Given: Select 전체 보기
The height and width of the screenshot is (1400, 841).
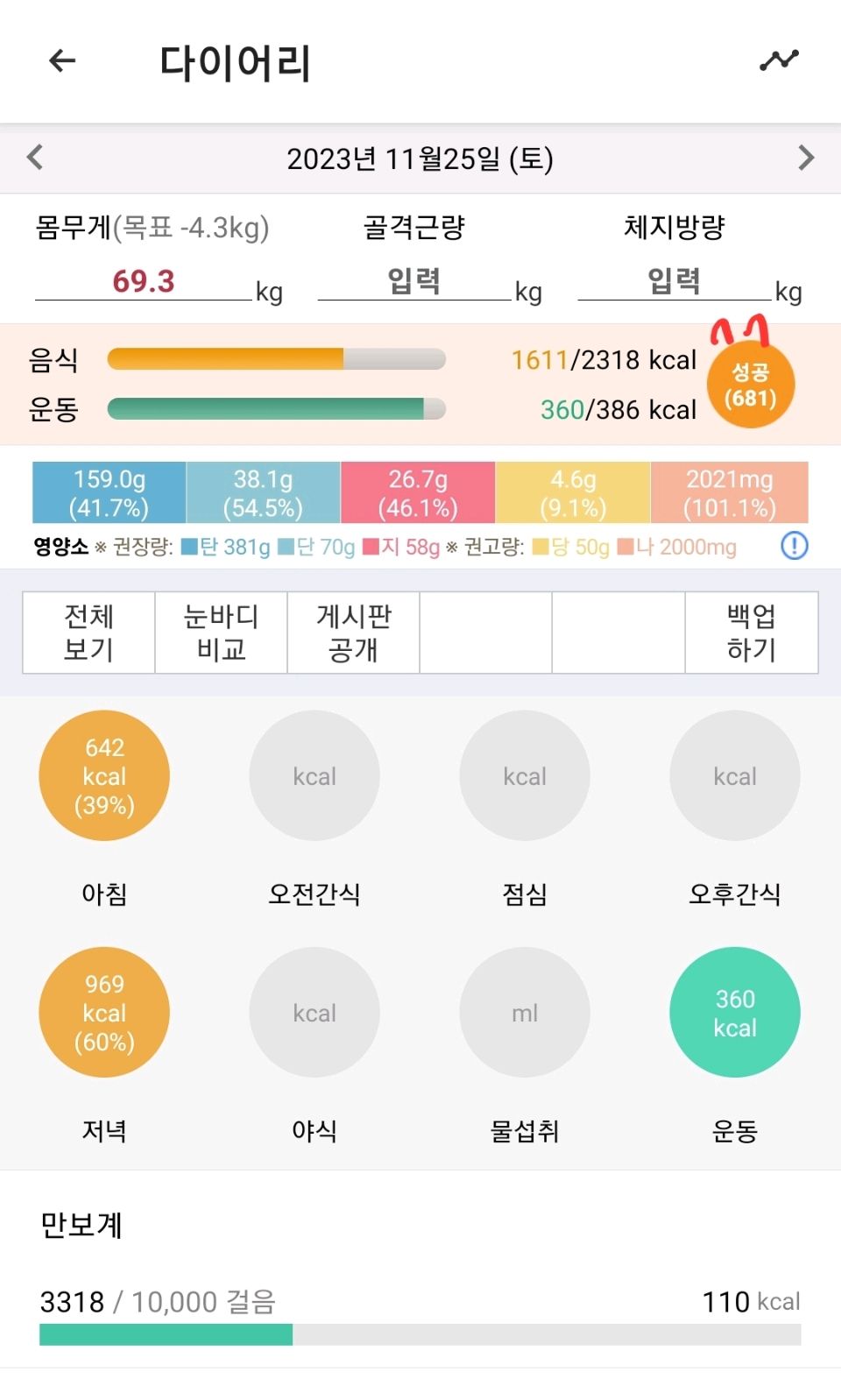Looking at the screenshot, I should coord(88,633).
